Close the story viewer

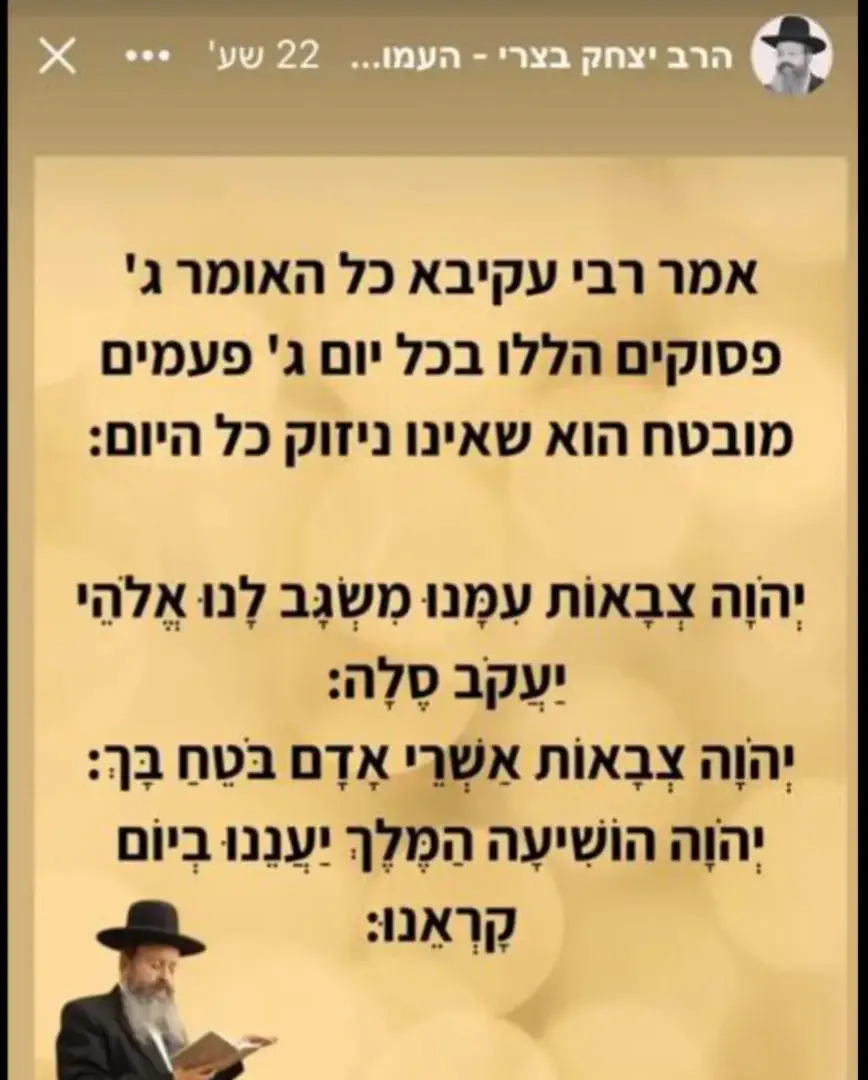click(58, 57)
